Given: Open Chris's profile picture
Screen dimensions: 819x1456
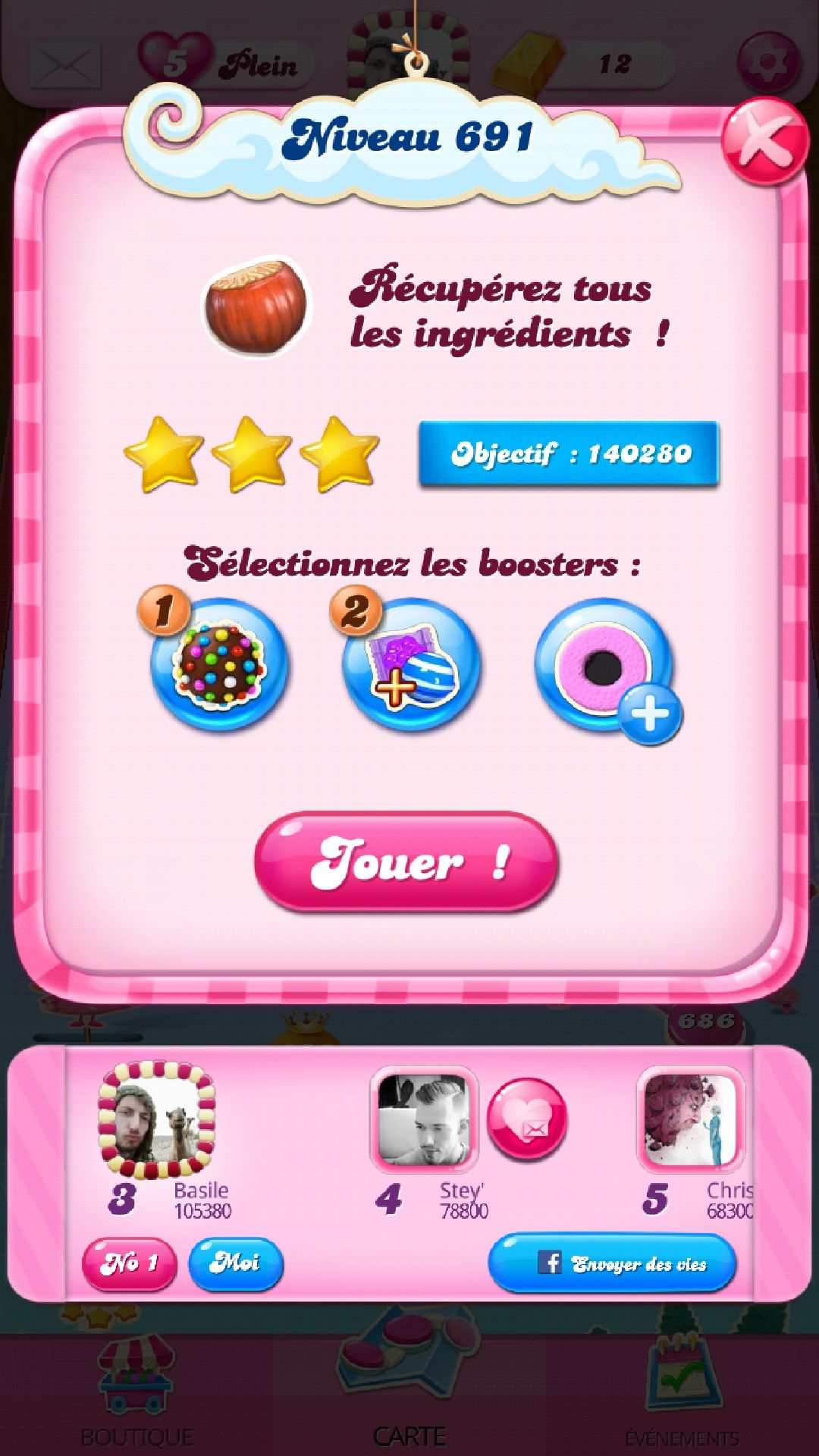Looking at the screenshot, I should 690,1120.
